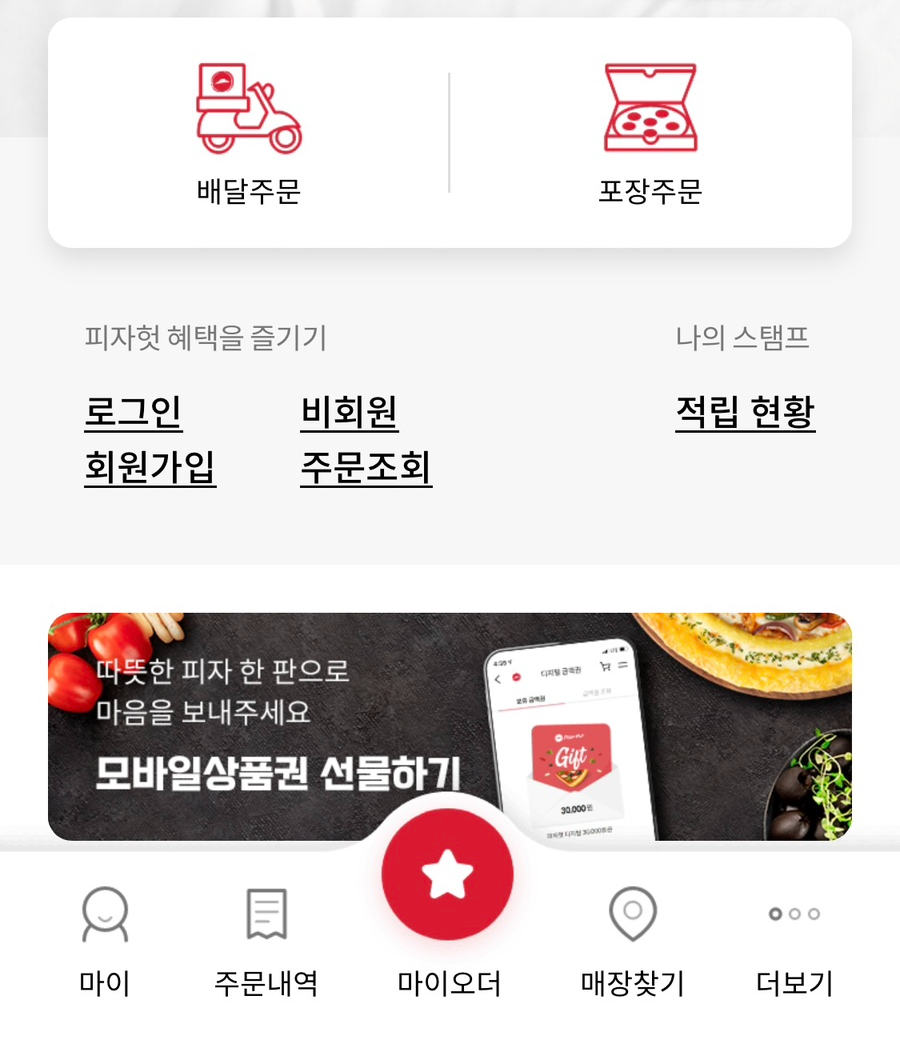Tap the 모바일상품권 선물하기 text on the banner

(x=277, y=770)
